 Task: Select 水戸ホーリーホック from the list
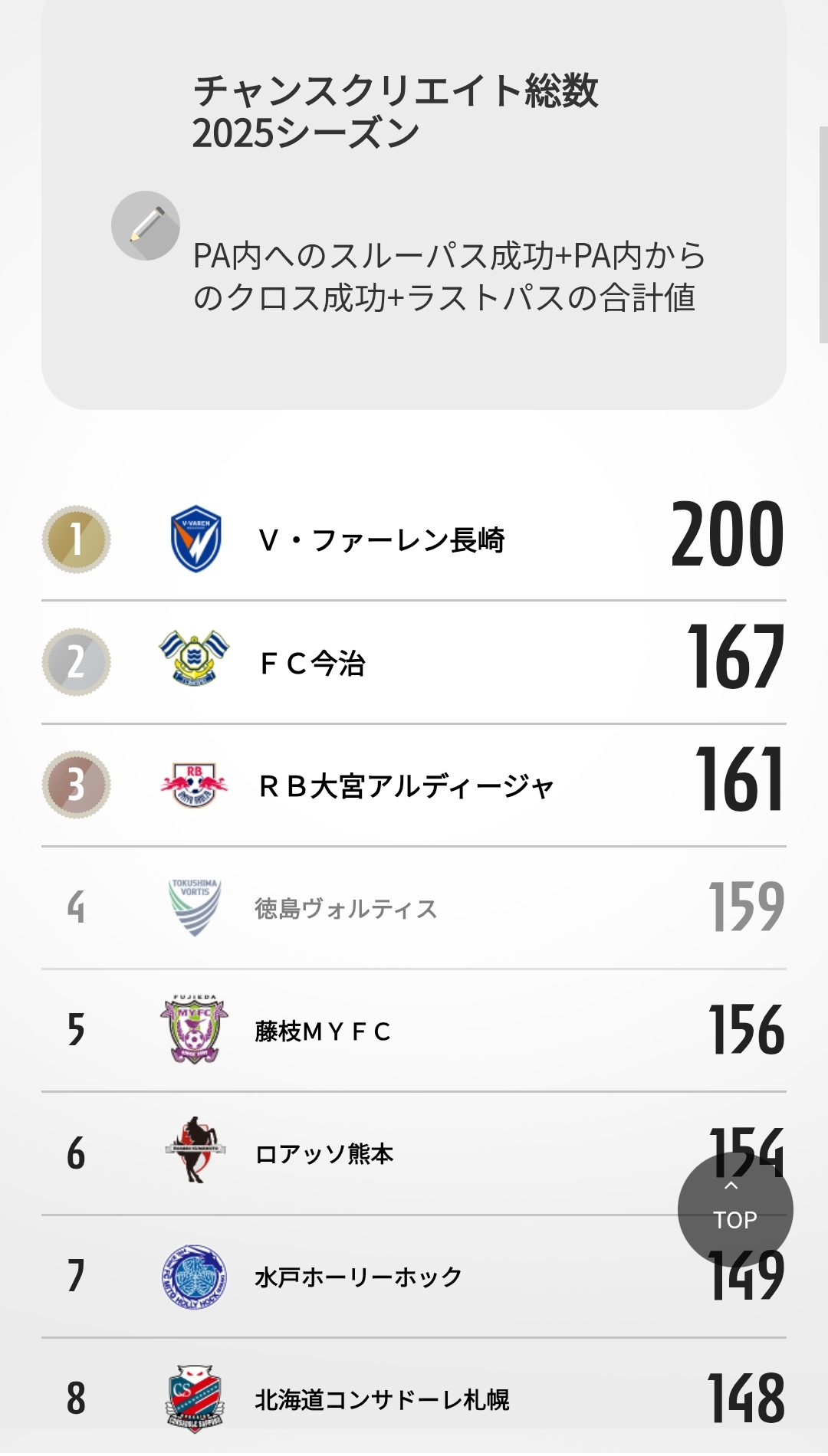coord(414,1277)
